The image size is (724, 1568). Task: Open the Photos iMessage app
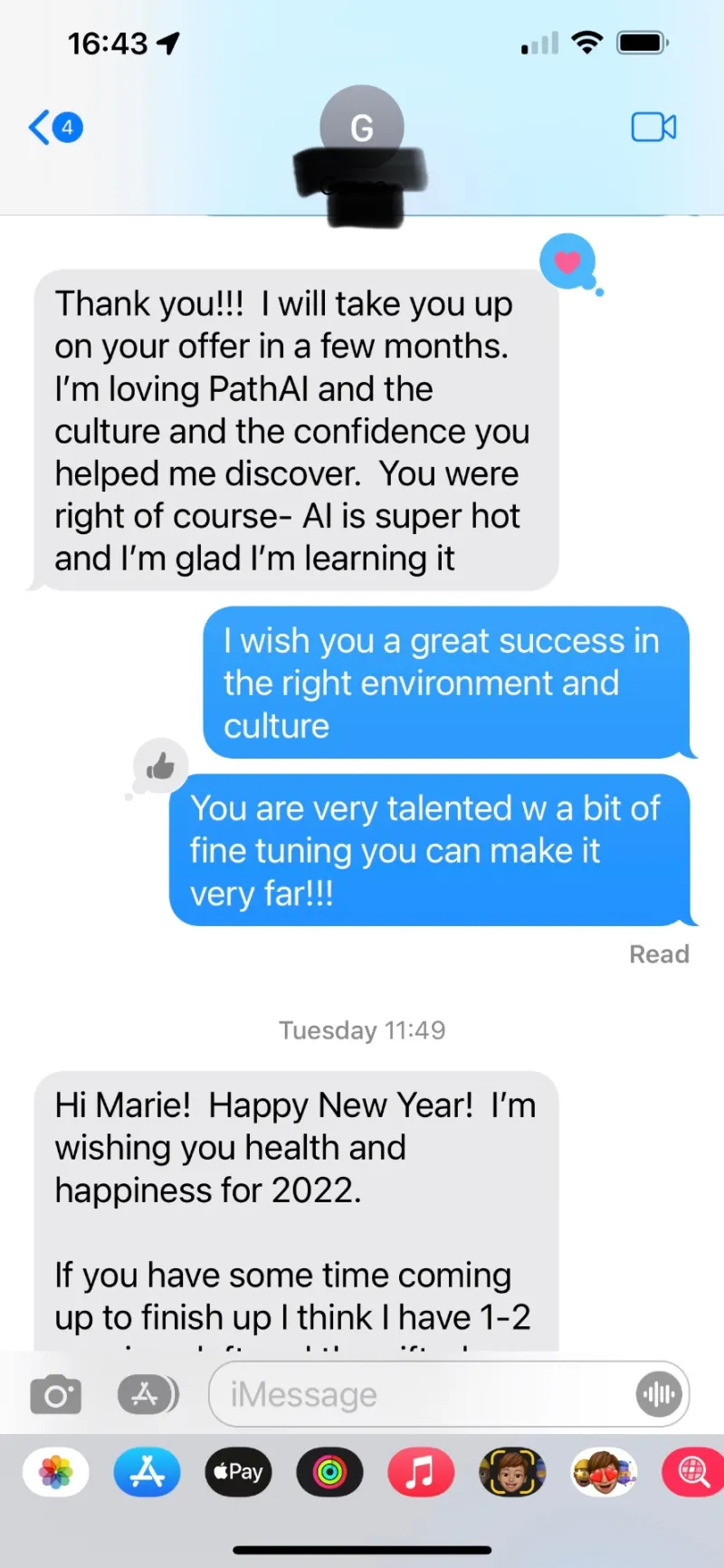(x=56, y=1472)
